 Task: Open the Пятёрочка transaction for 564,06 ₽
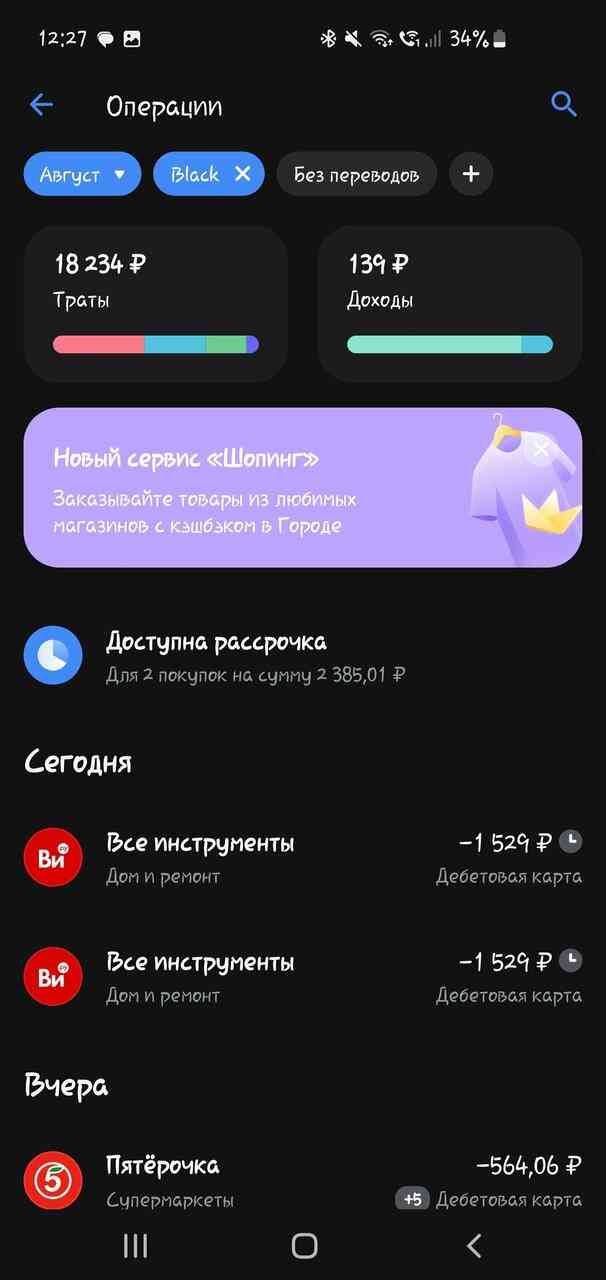tap(303, 1181)
